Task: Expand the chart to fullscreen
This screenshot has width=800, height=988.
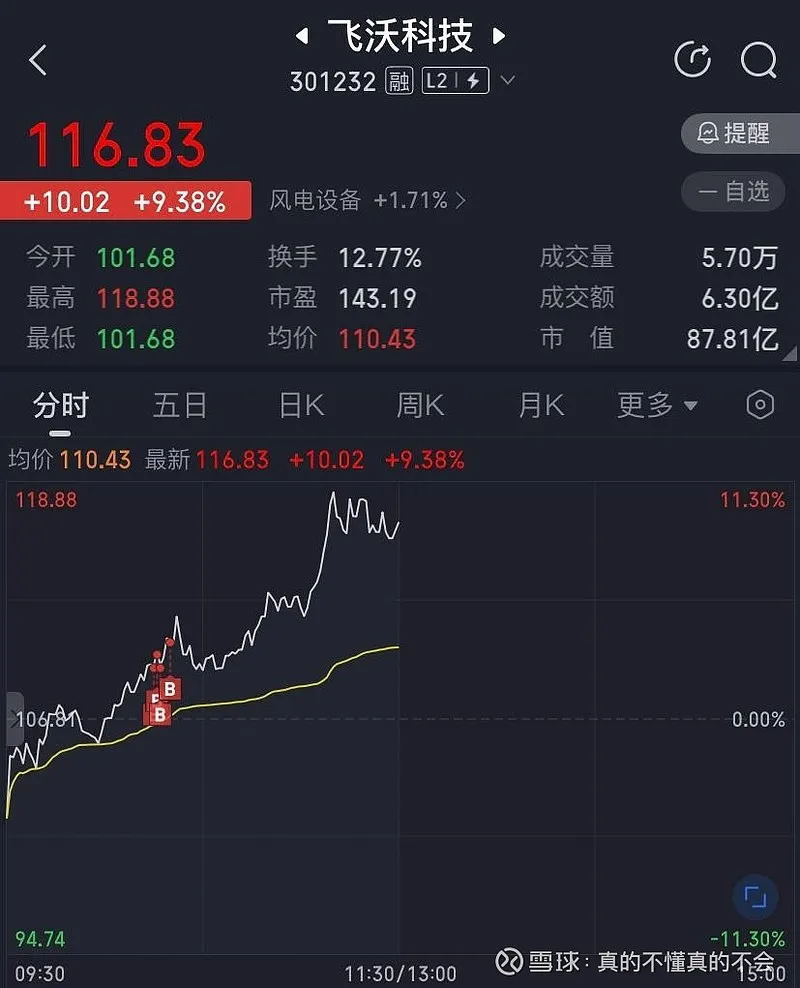Action: coord(755,896)
